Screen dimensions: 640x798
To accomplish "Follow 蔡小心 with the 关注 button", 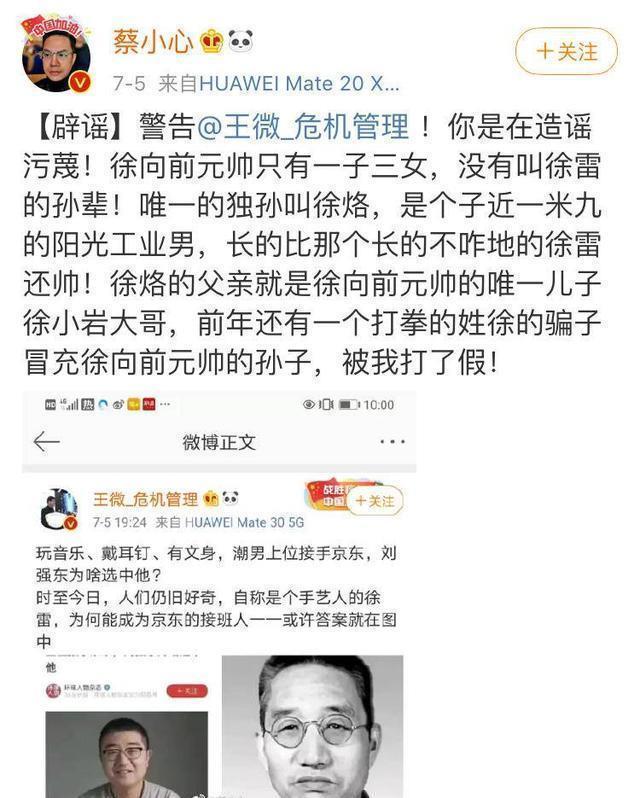I will click(x=566, y=51).
